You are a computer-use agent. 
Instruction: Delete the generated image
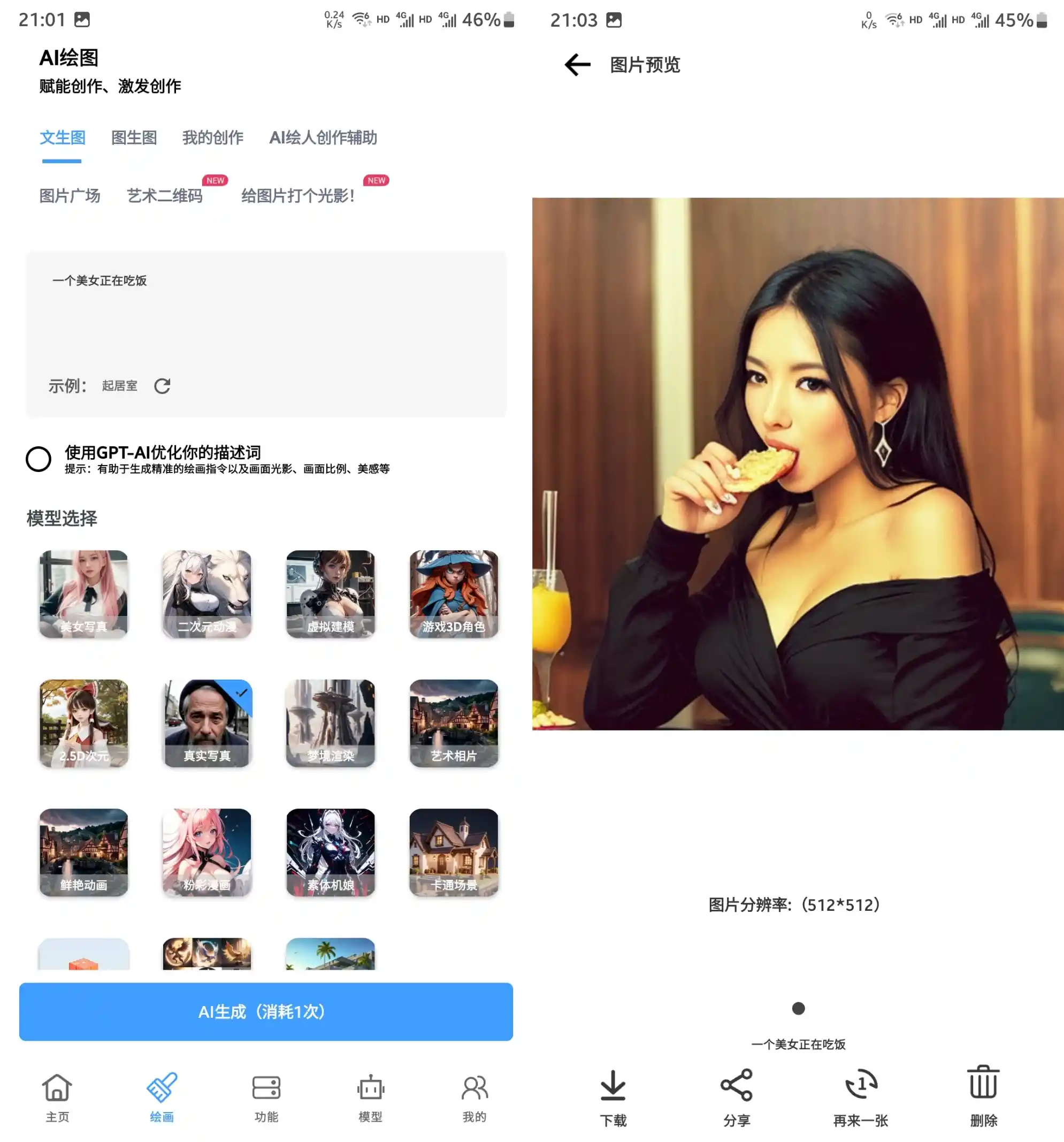(983, 1097)
